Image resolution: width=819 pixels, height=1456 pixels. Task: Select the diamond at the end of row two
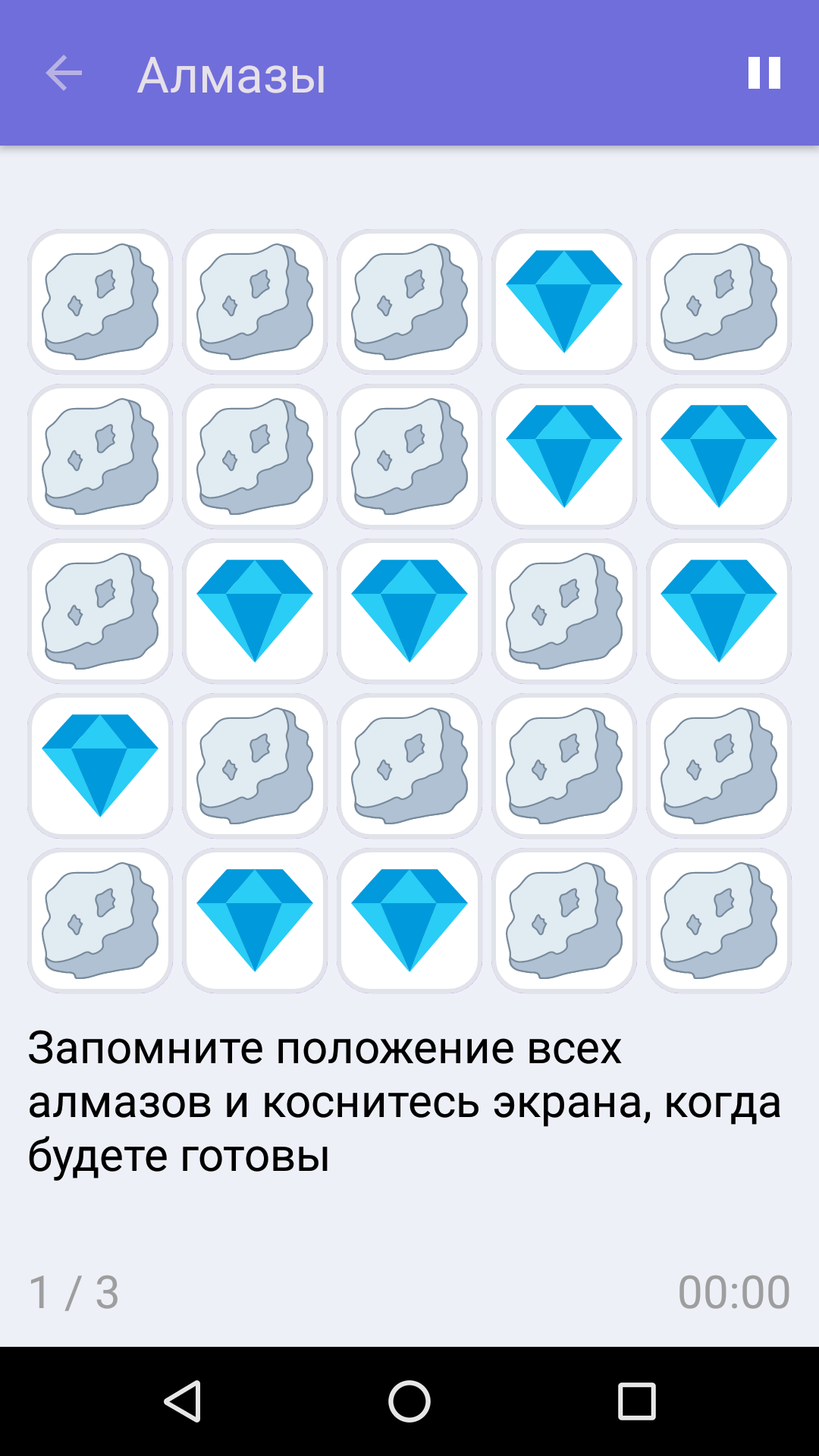[x=717, y=455]
